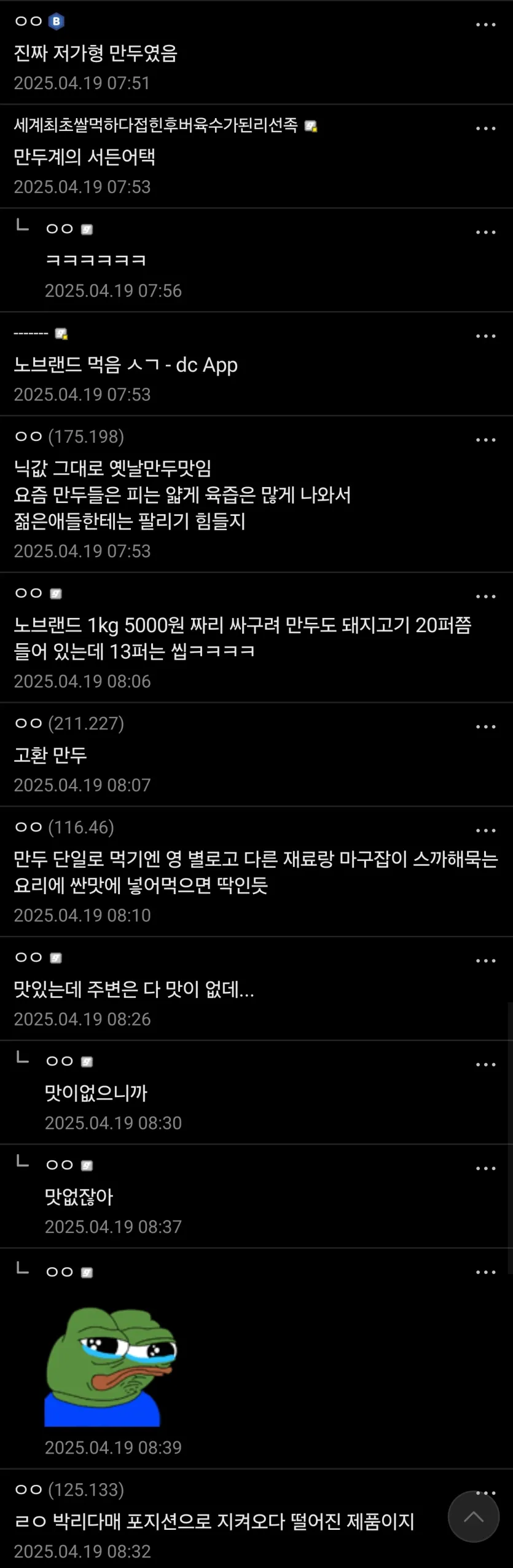Open options for the crying frog reply

[x=485, y=1273]
